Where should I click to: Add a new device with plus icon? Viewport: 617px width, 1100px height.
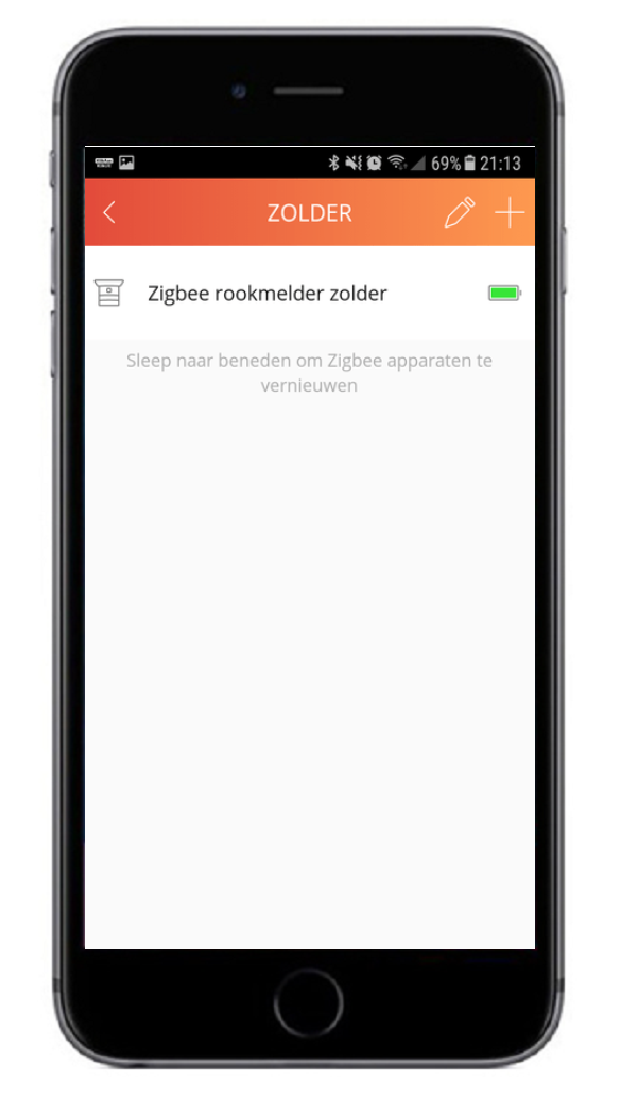(510, 213)
